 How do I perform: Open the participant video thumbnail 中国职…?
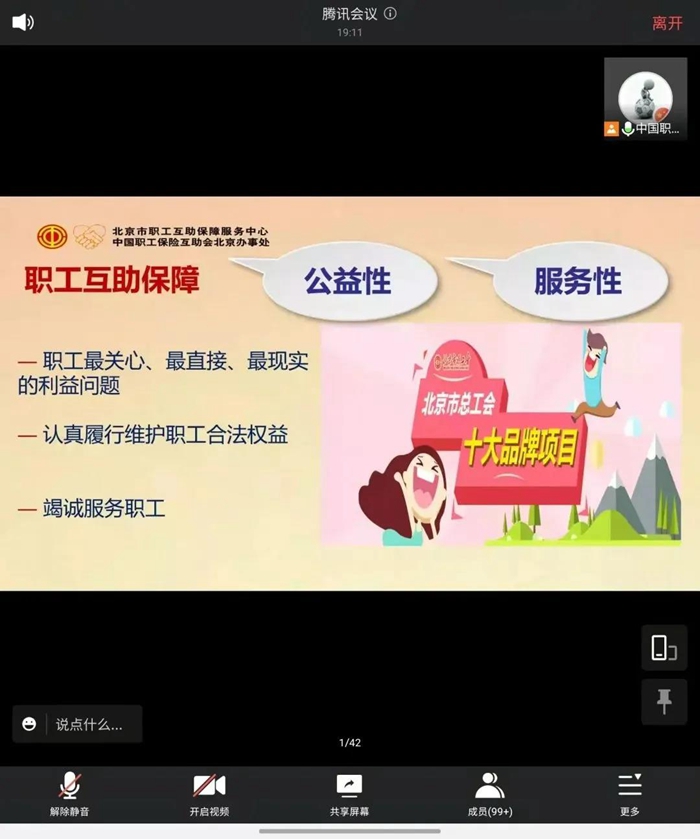tap(645, 98)
